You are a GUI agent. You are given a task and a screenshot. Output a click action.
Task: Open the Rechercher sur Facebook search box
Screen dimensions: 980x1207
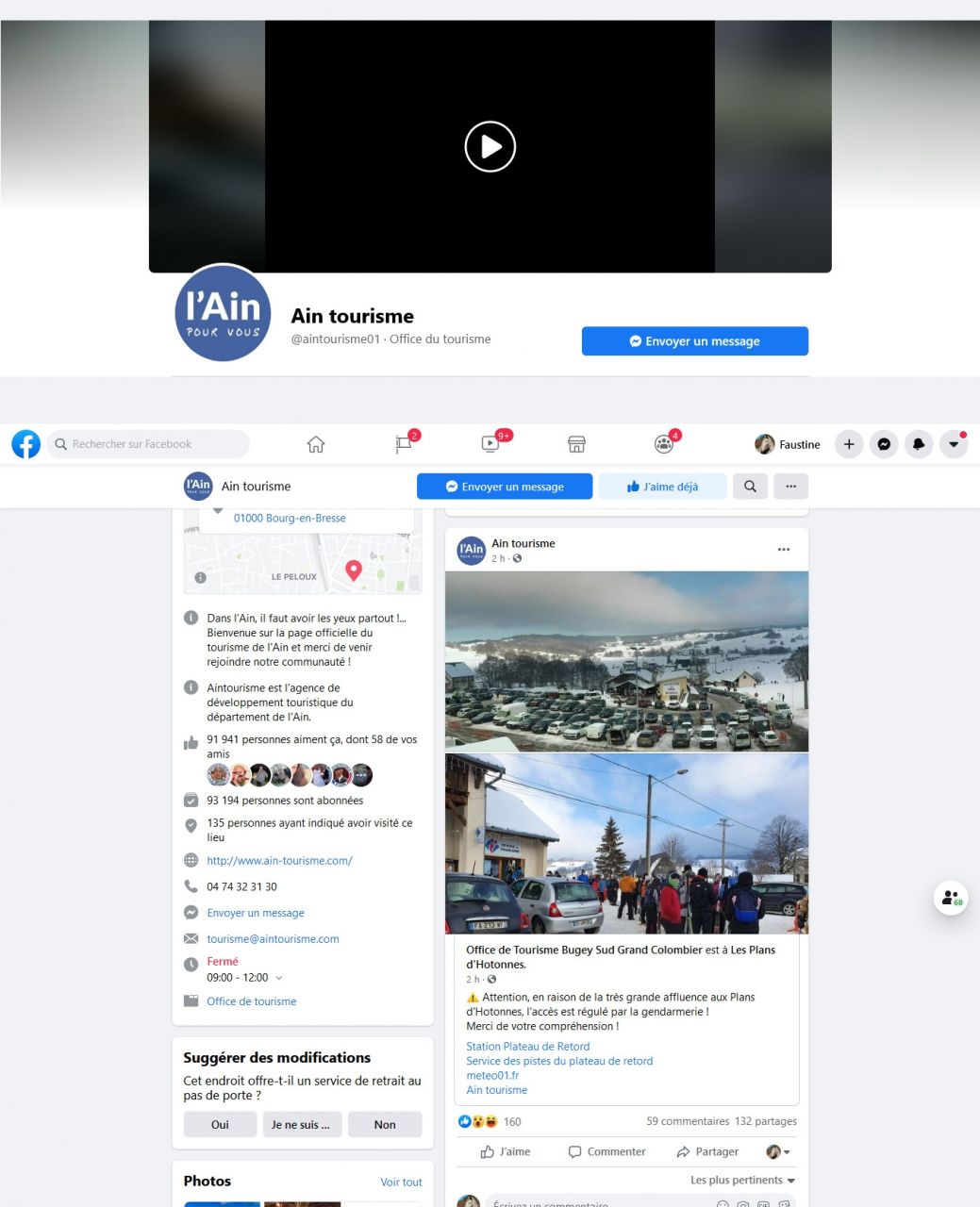(149, 444)
